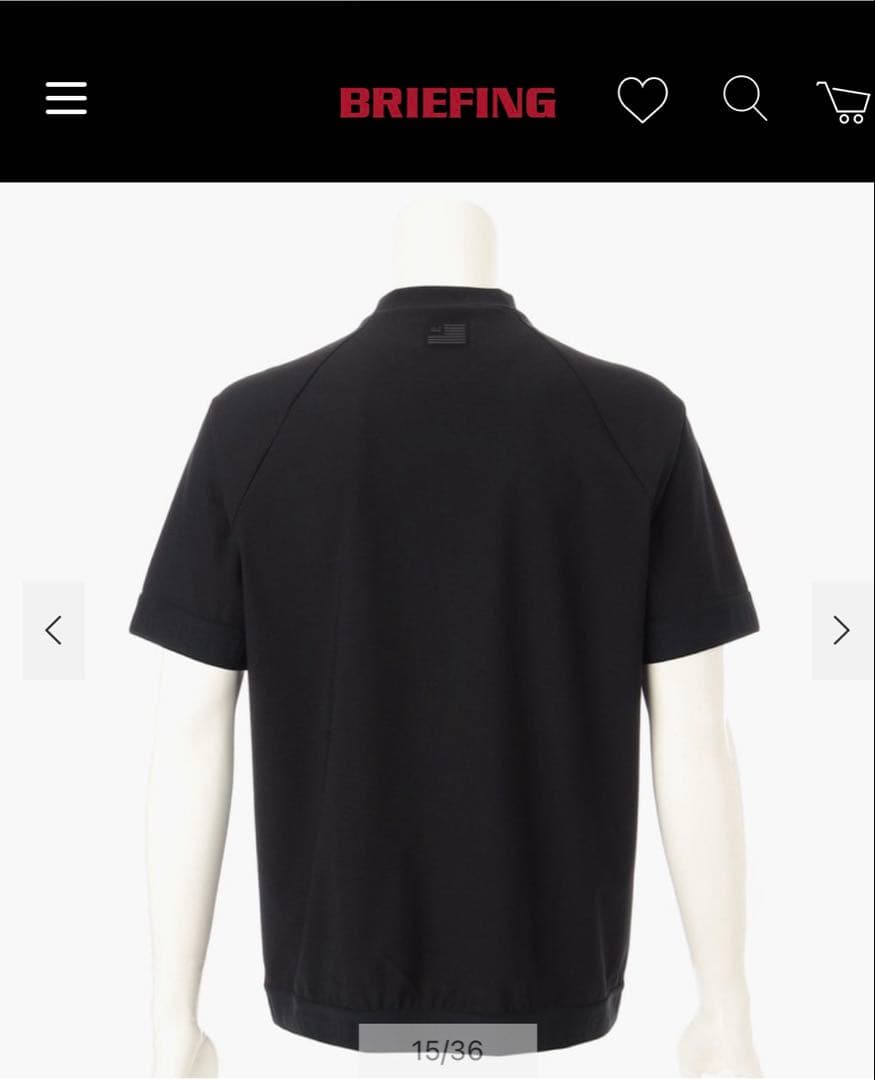Show the next product image
875x1080 pixels.
coord(841,630)
